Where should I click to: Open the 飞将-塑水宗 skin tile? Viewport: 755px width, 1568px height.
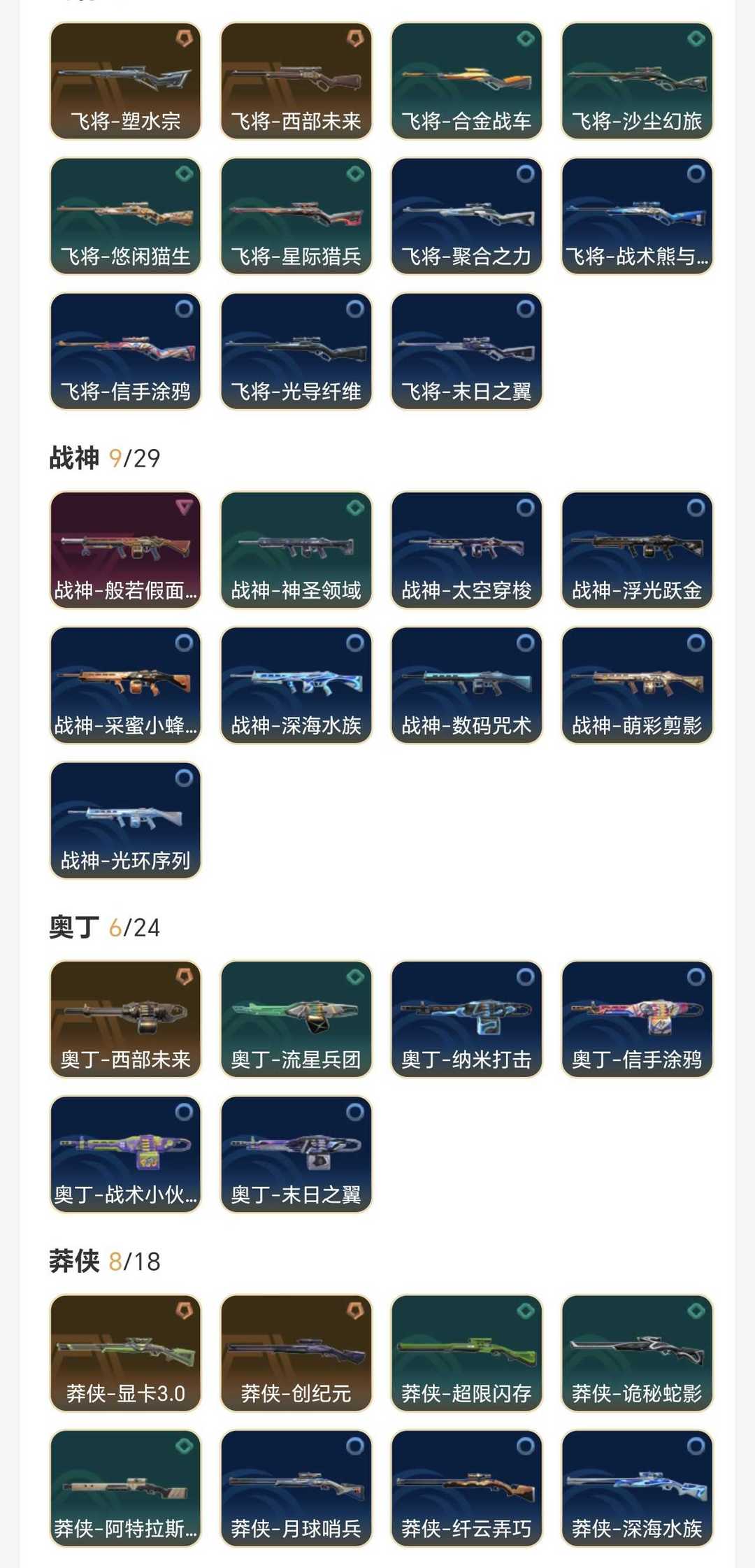pyautogui.click(x=126, y=81)
